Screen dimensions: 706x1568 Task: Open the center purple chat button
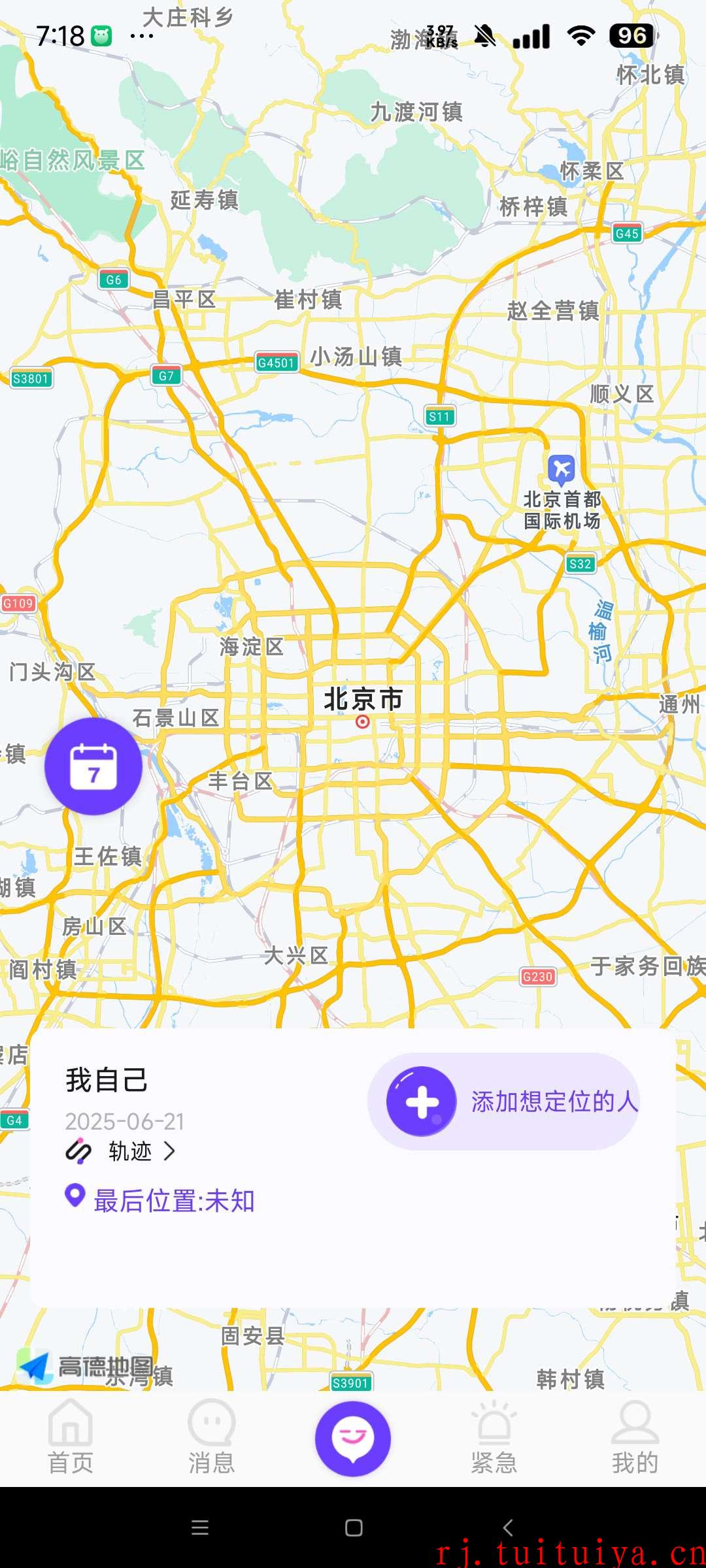[353, 1439]
